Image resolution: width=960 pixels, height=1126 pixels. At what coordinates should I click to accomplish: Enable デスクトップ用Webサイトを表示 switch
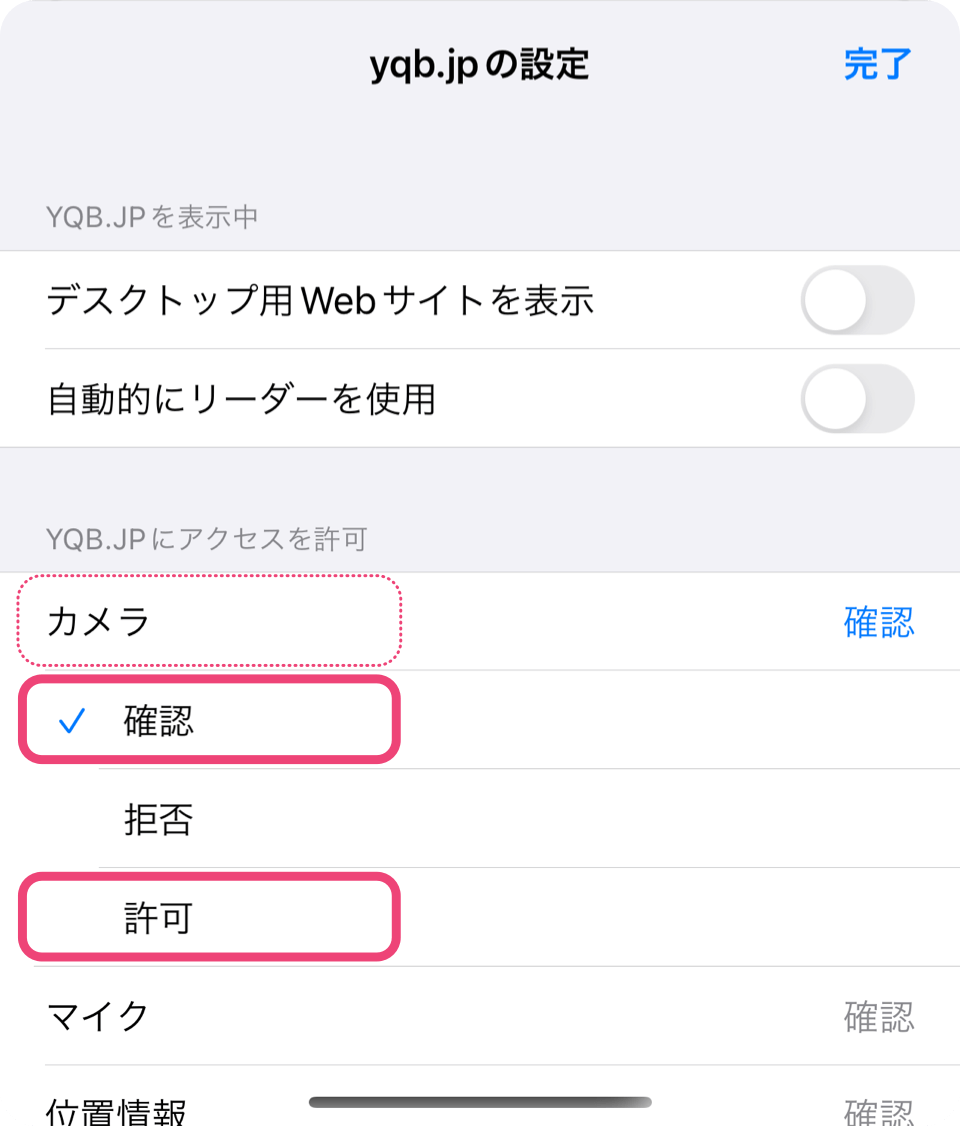[857, 300]
